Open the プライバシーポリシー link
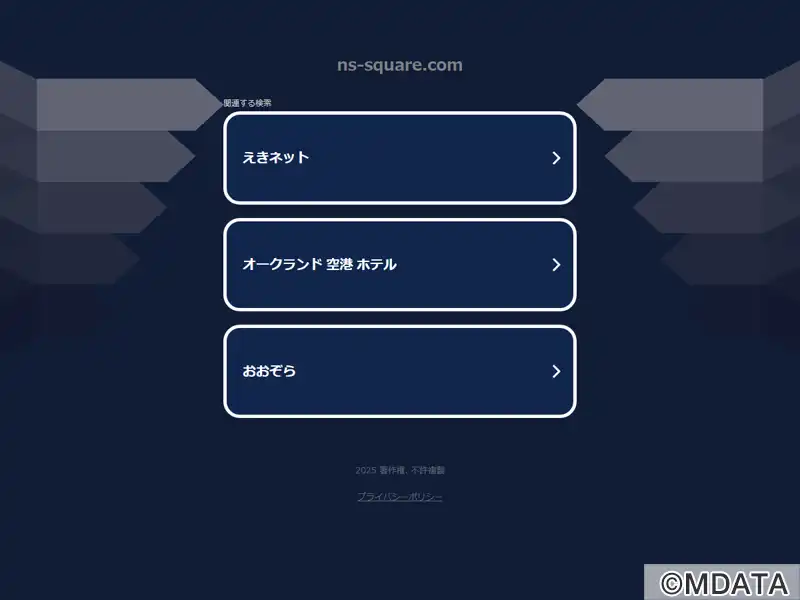 399,497
